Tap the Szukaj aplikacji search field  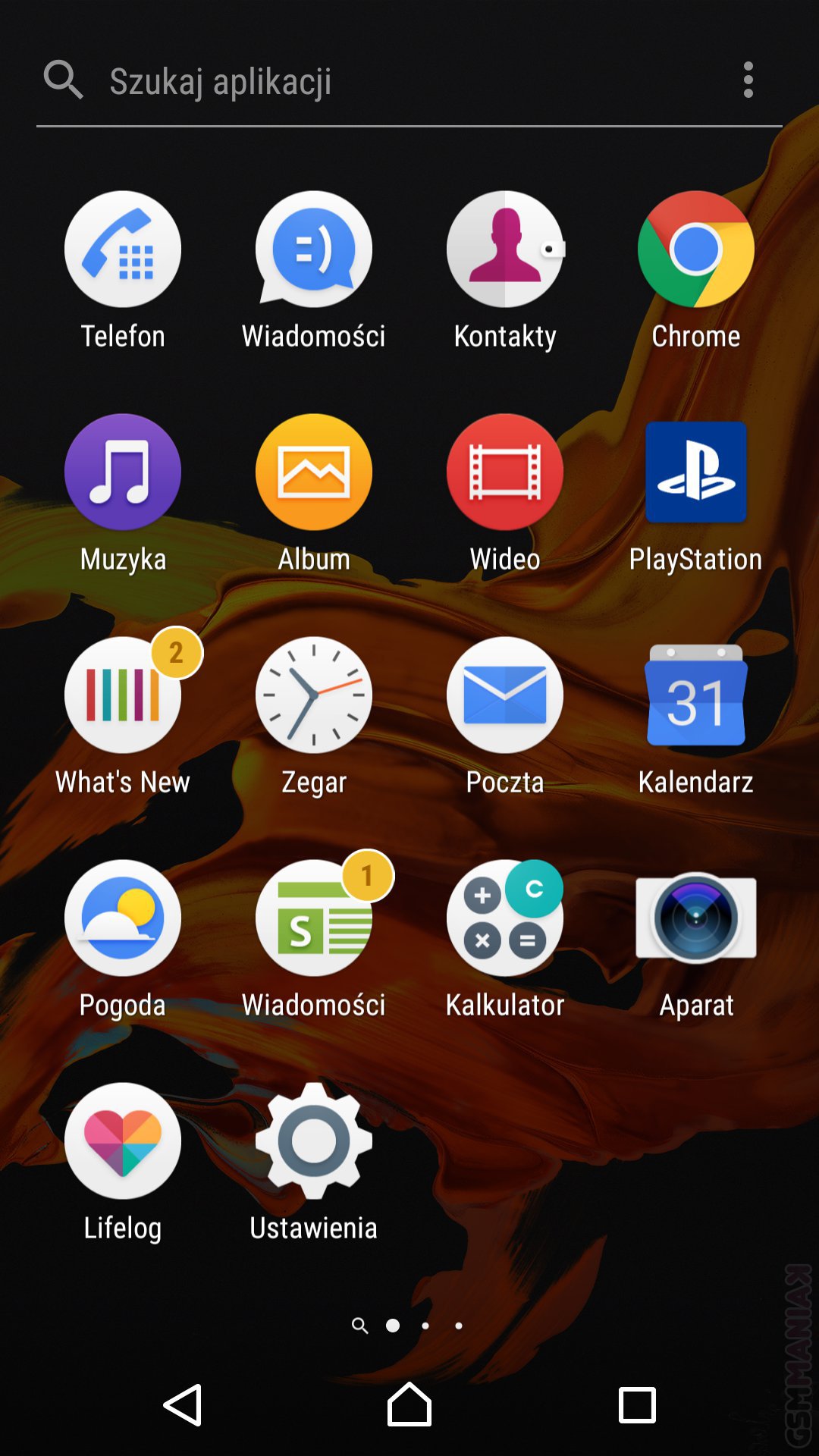[379, 81]
